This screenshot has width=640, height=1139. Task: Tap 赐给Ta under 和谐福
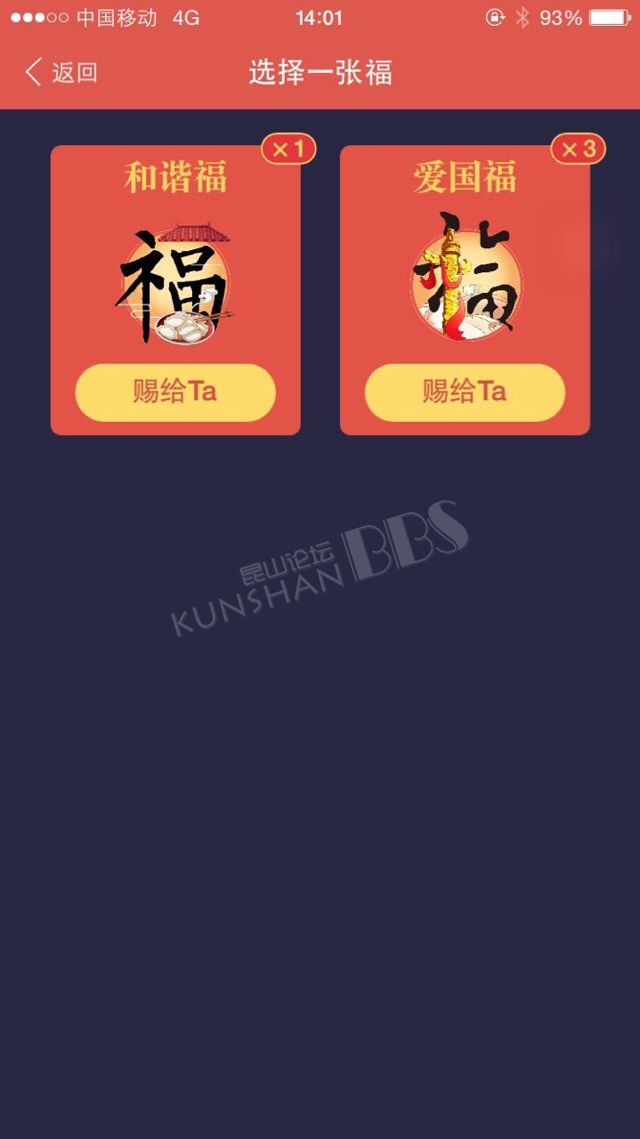click(175, 392)
